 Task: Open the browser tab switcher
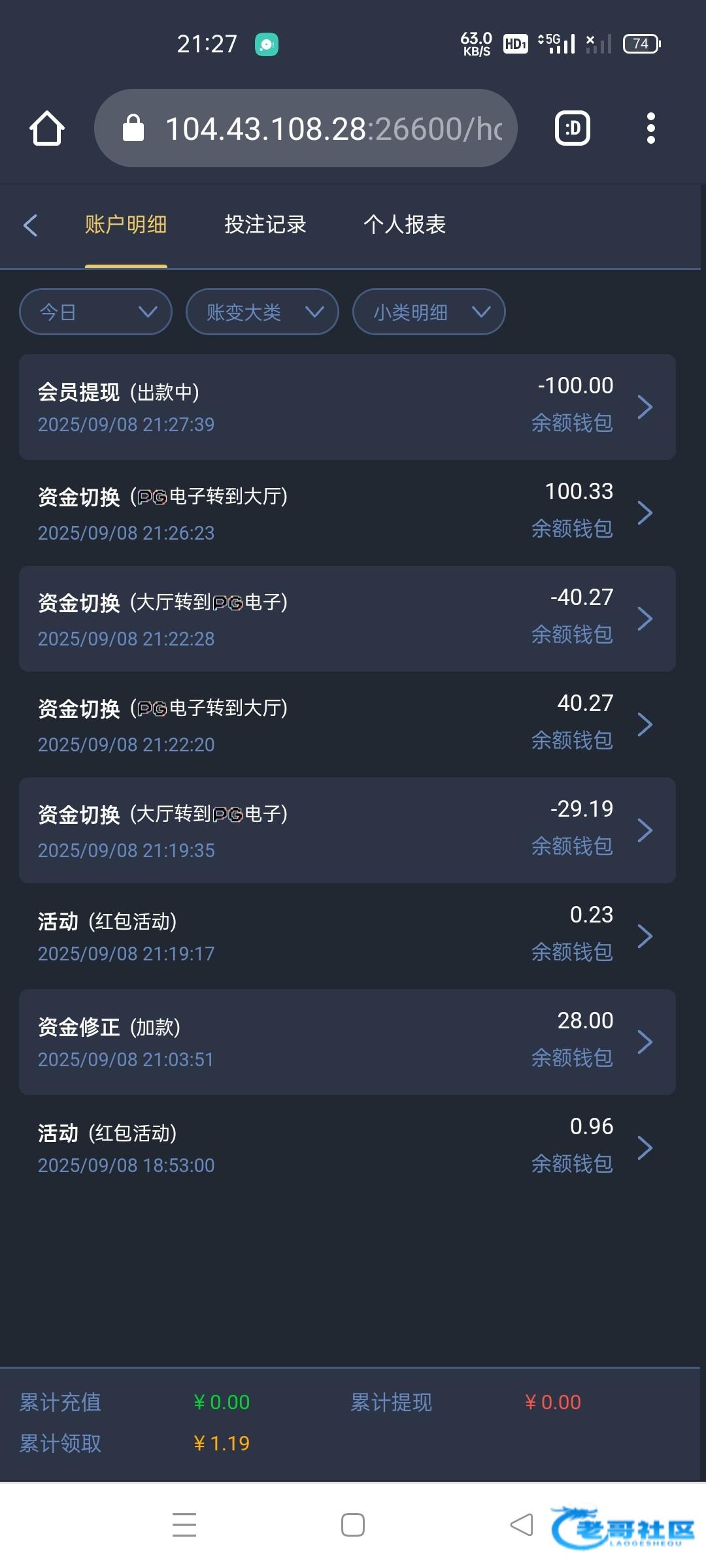[x=572, y=128]
